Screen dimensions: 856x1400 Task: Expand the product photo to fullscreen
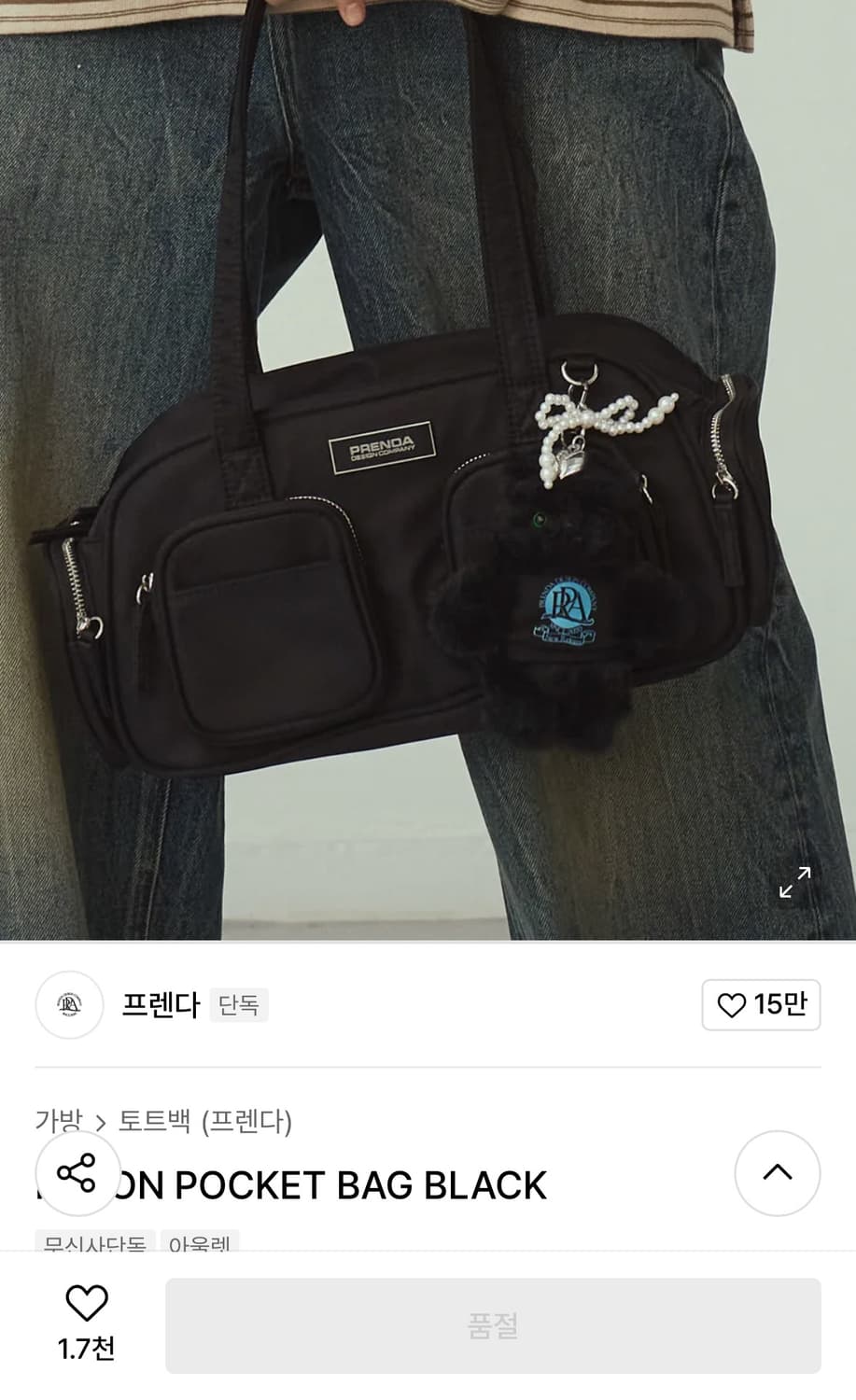[x=794, y=883]
